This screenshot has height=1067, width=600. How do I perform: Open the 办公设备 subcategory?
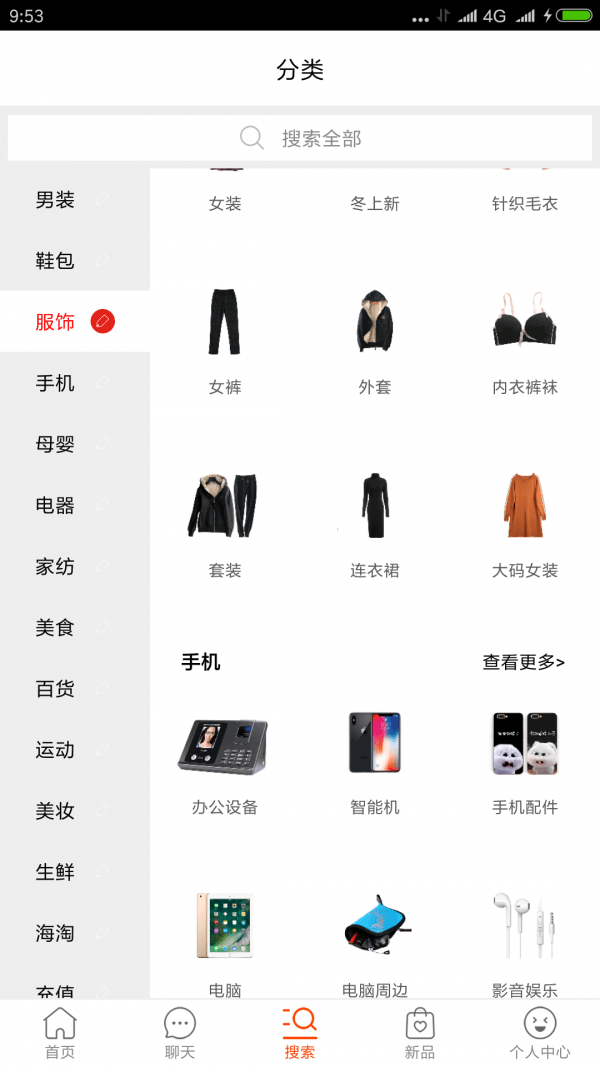[x=225, y=760]
